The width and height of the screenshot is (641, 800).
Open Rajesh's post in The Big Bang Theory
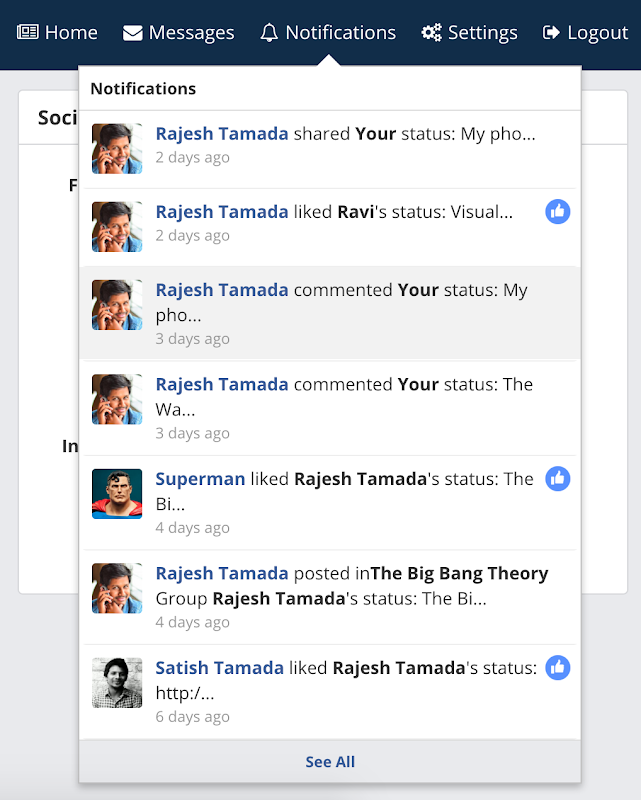click(x=330, y=597)
